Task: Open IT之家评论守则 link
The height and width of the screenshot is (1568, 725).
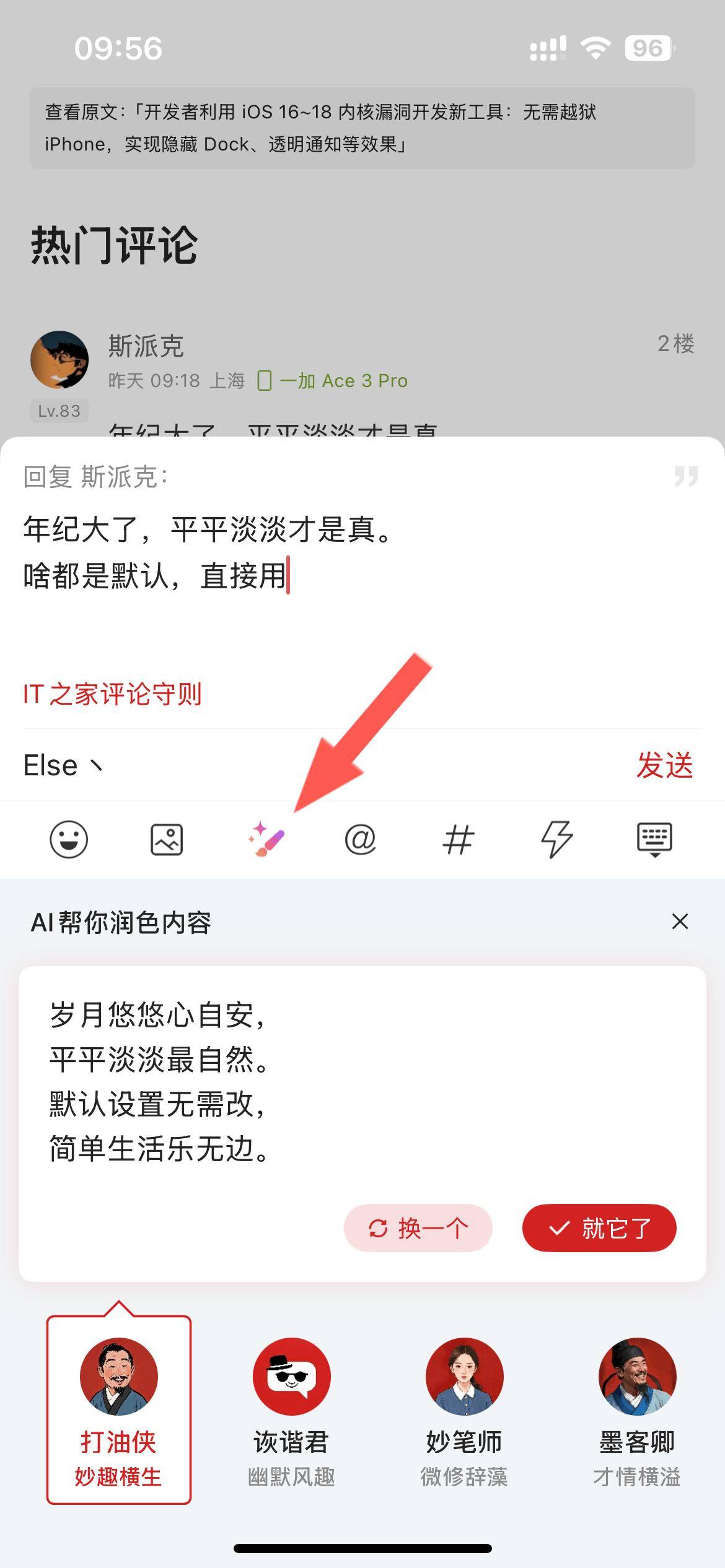Action: pos(112,694)
